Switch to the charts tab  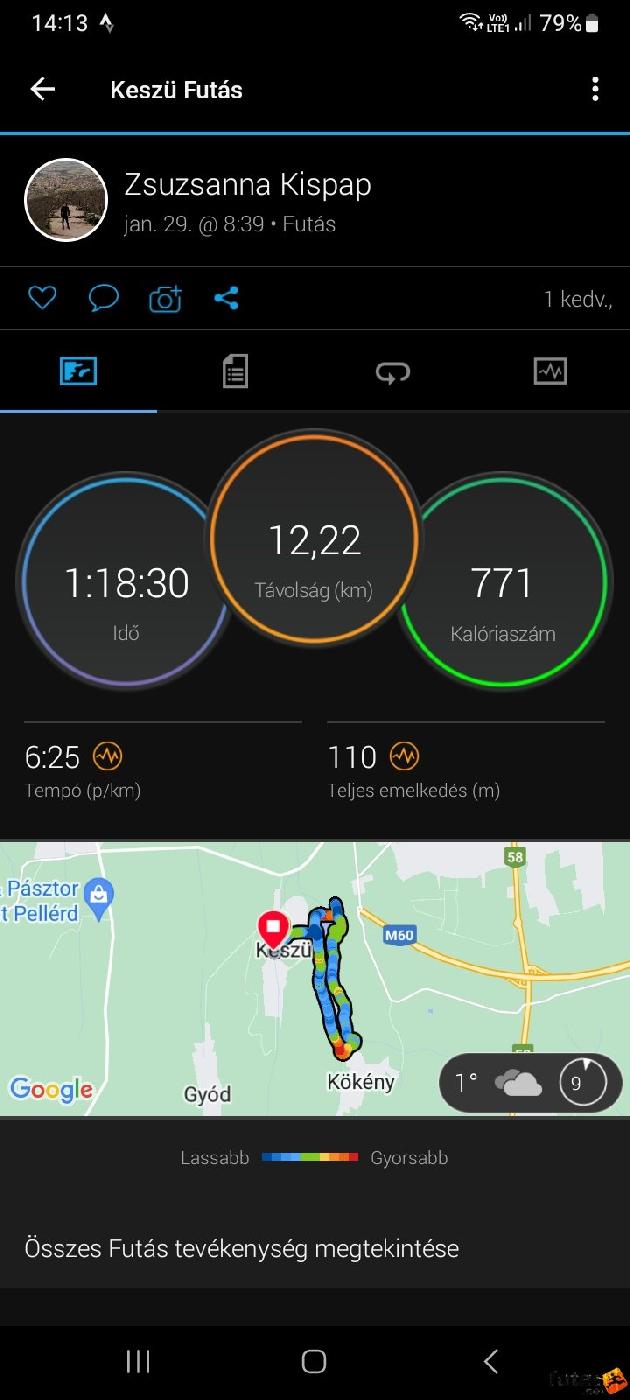pyautogui.click(x=550, y=372)
